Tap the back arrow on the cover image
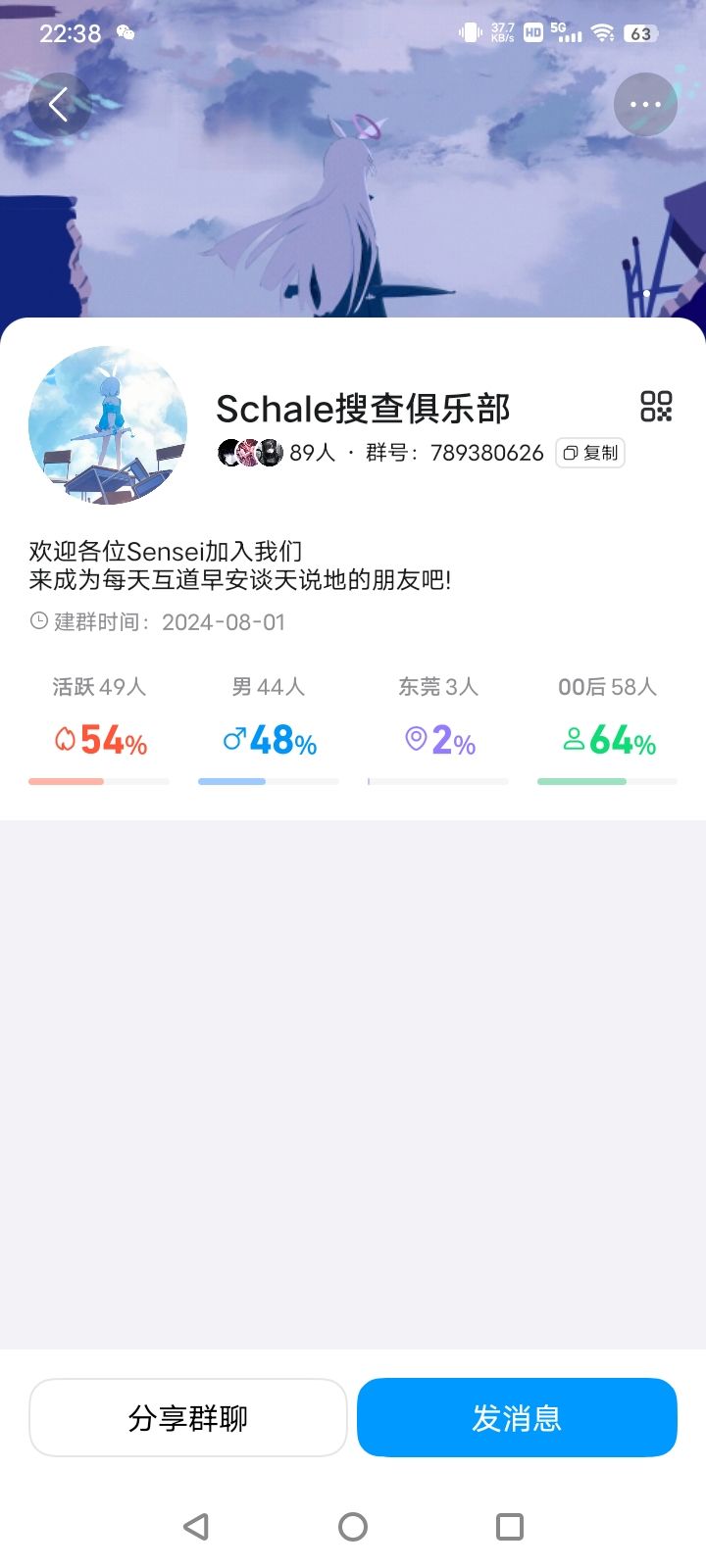 [60, 104]
